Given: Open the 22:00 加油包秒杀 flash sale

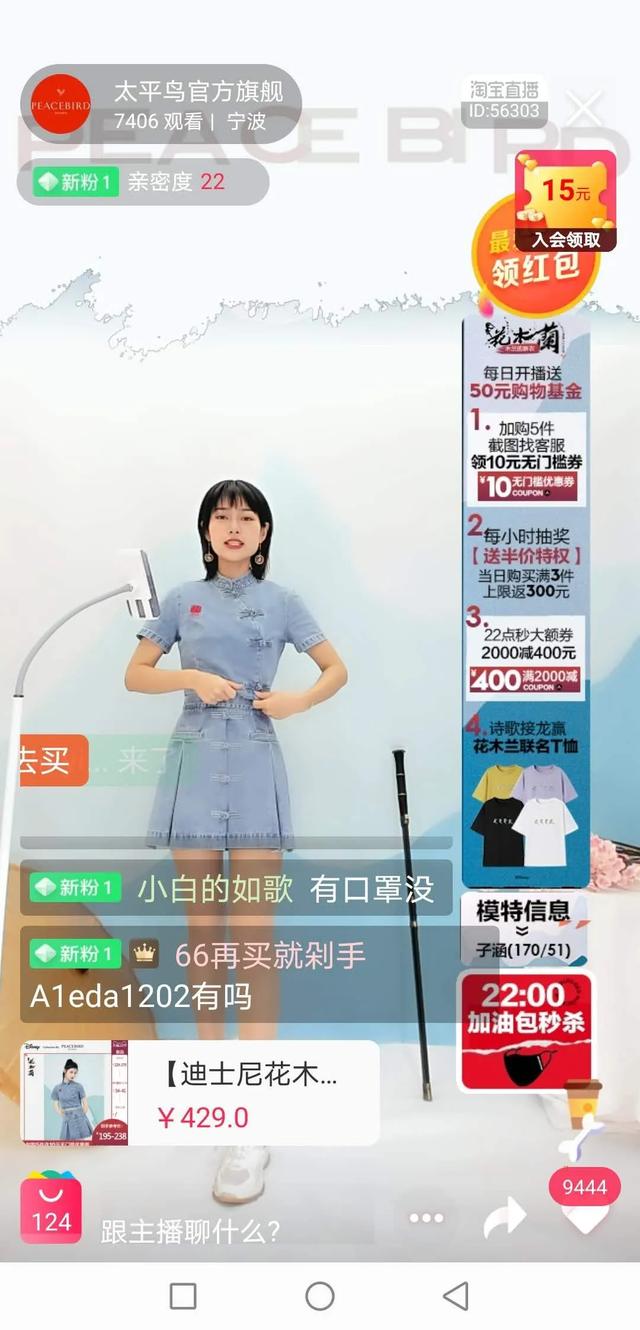Looking at the screenshot, I should (525, 1030).
